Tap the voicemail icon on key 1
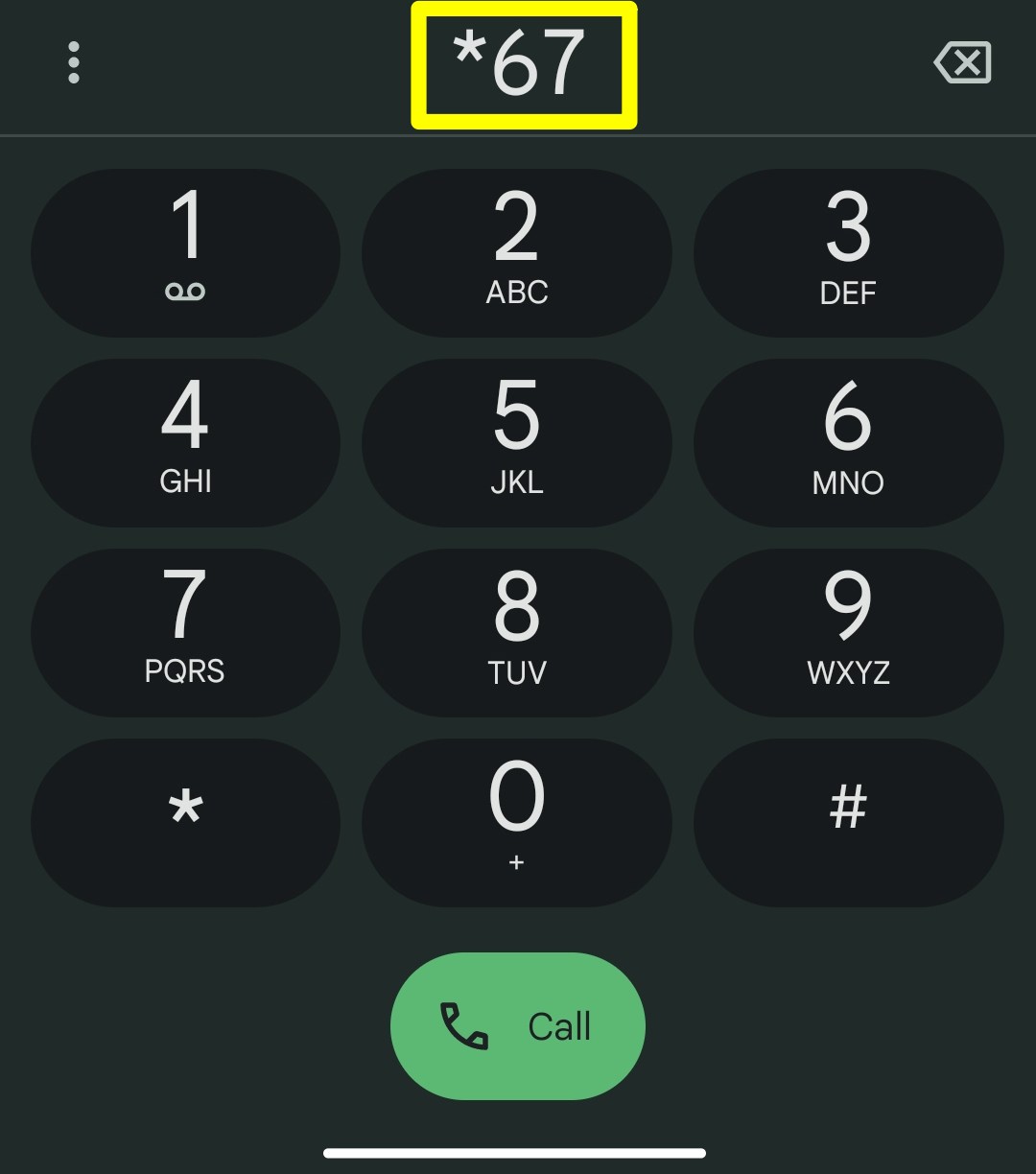This screenshot has height=1174, width=1036. [x=185, y=293]
